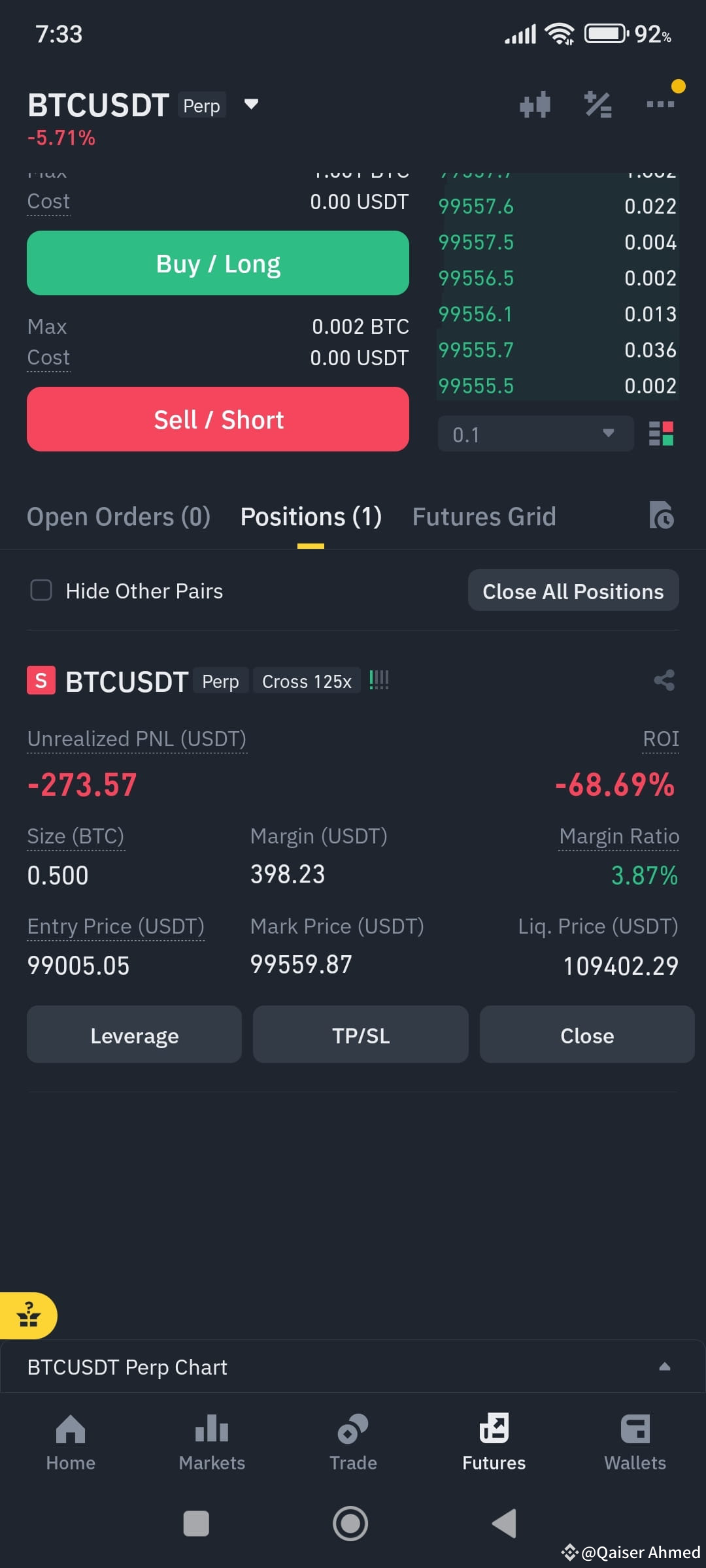Enable Hide Other Pairs checkbox
The width and height of the screenshot is (706, 1568).
pyautogui.click(x=41, y=590)
